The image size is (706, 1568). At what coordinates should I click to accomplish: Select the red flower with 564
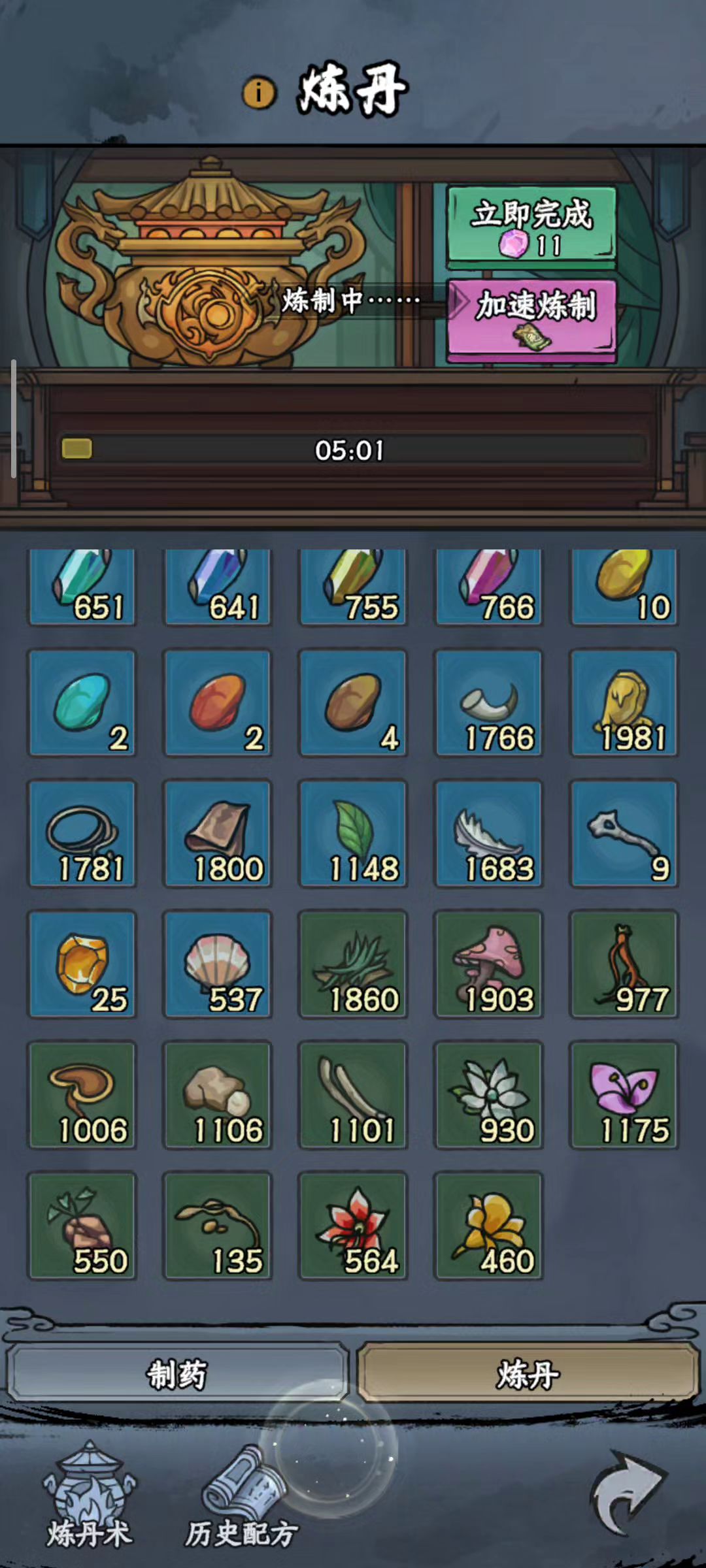(x=353, y=1226)
